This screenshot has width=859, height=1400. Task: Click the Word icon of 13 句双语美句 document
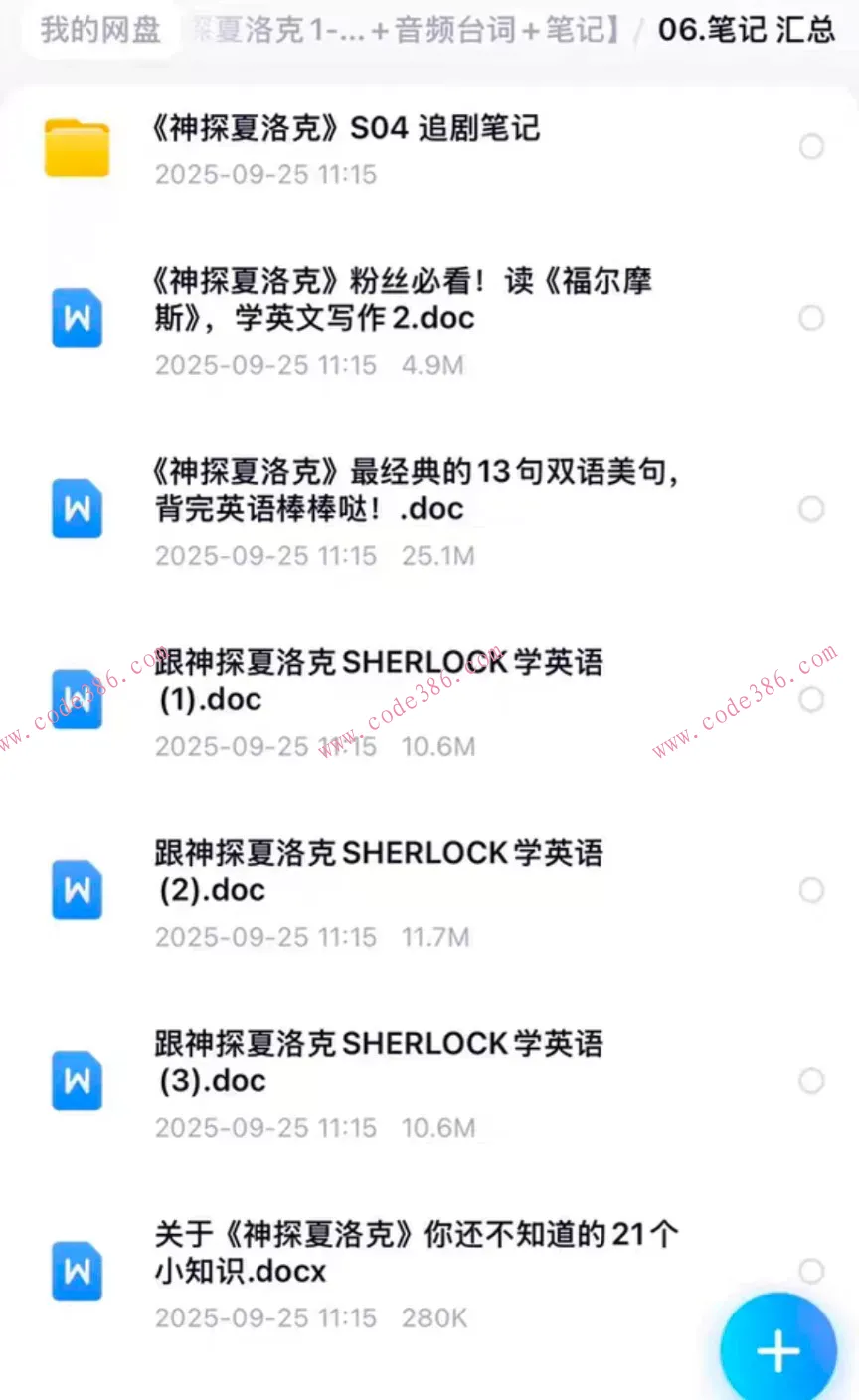[x=77, y=508]
